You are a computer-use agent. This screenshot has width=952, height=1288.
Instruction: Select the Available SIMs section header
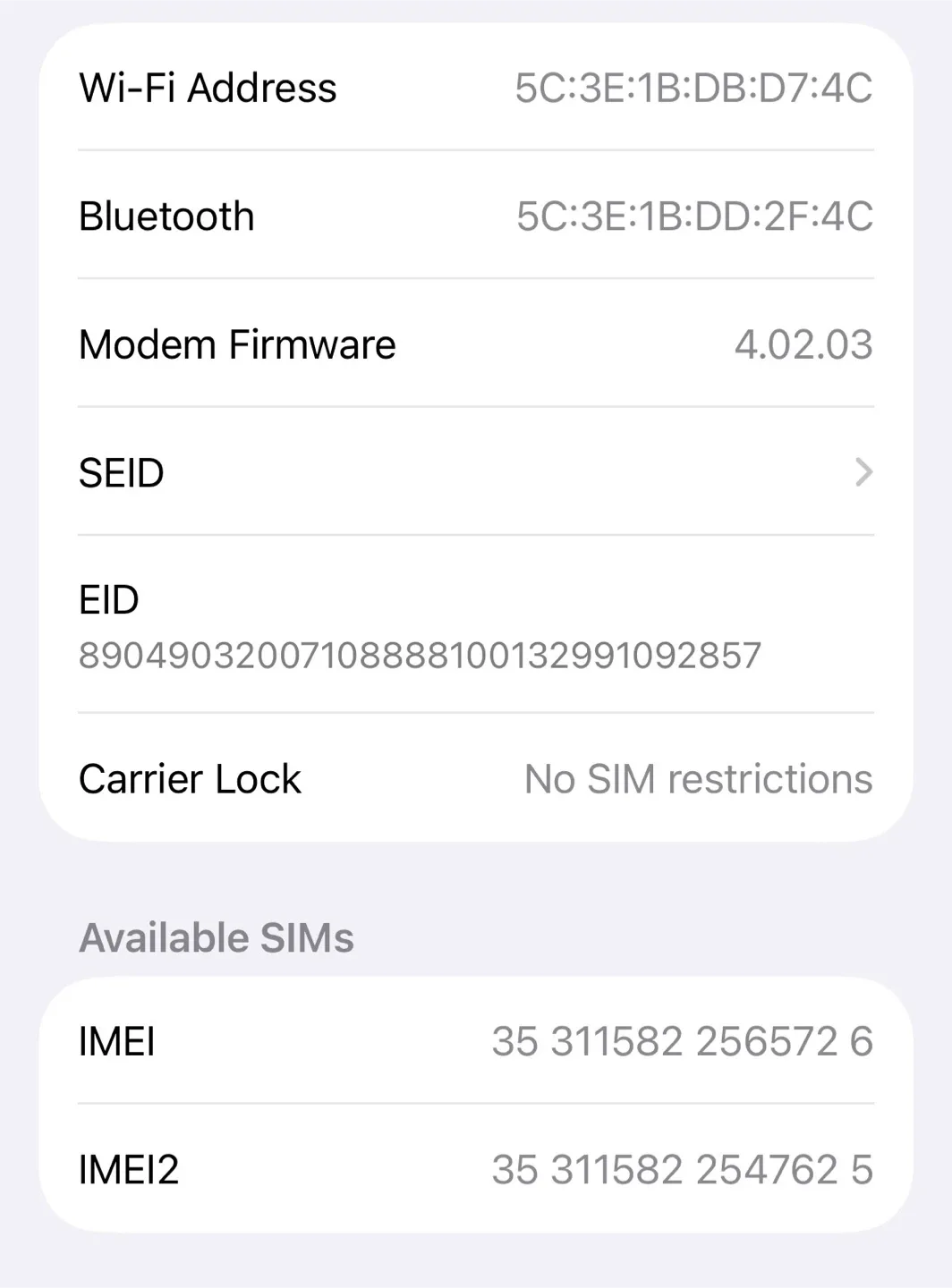click(x=216, y=937)
